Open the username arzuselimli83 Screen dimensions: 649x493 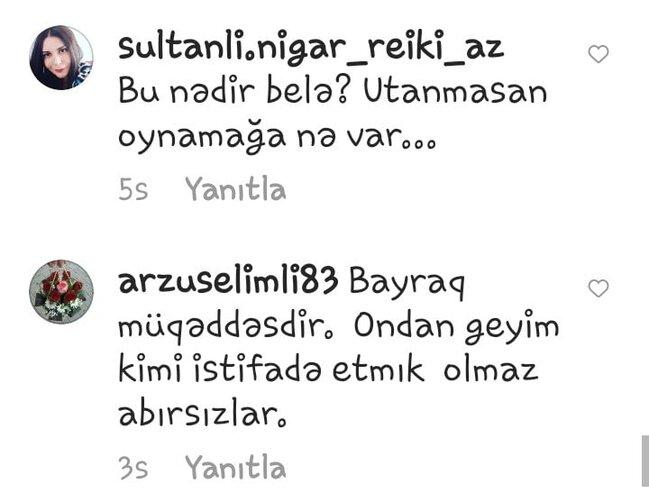(x=229, y=283)
